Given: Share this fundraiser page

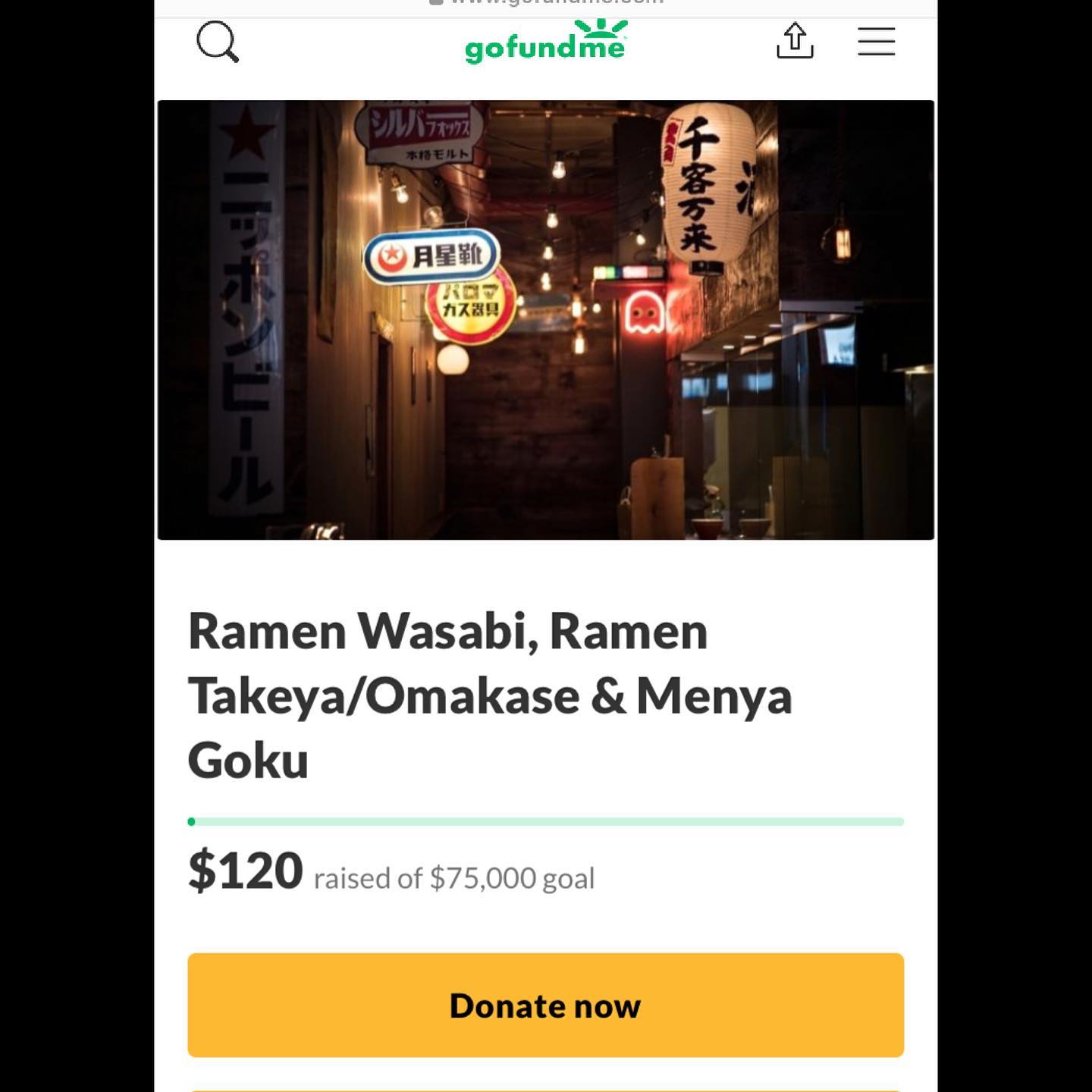Looking at the screenshot, I should [795, 41].
